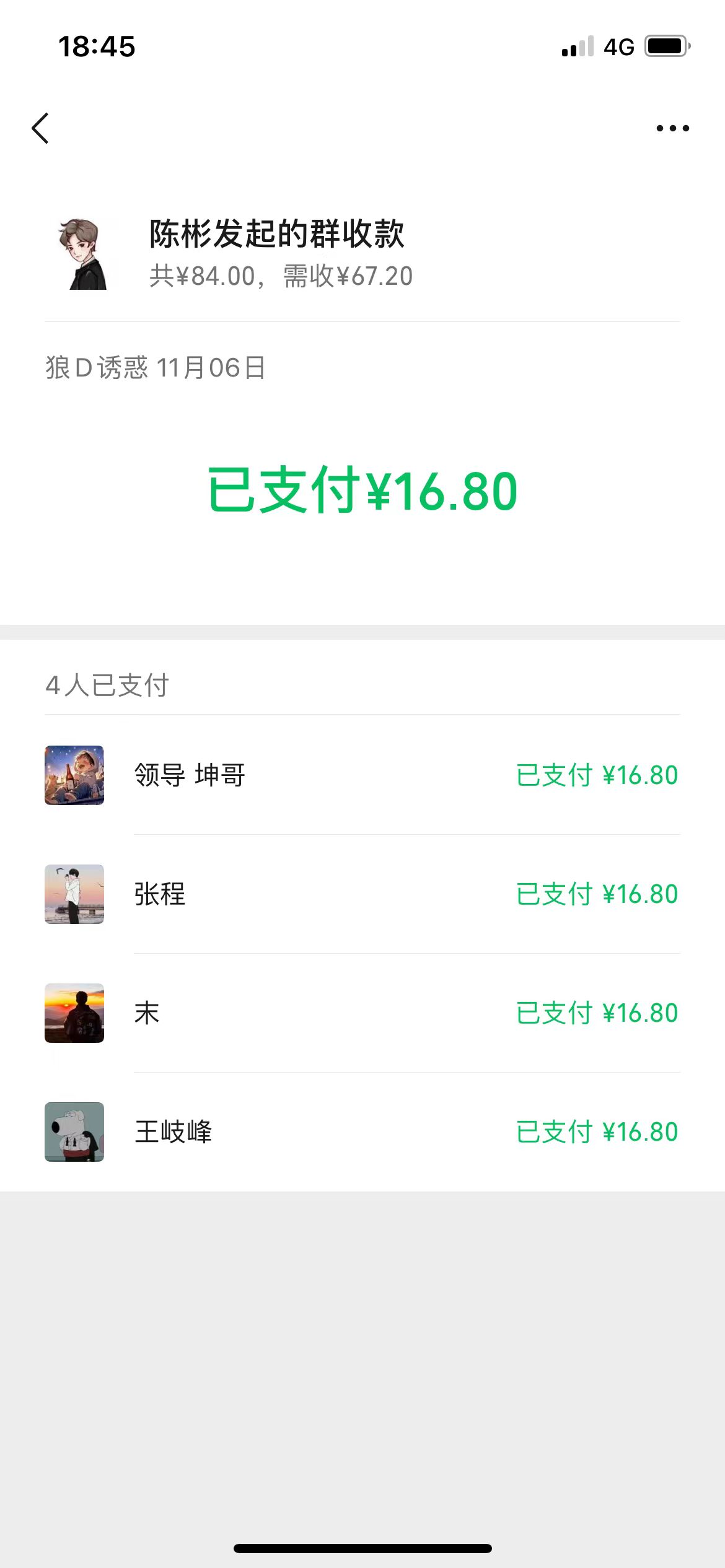The width and height of the screenshot is (725, 1568).
Task: Go back to the previous screen
Action: (41, 128)
